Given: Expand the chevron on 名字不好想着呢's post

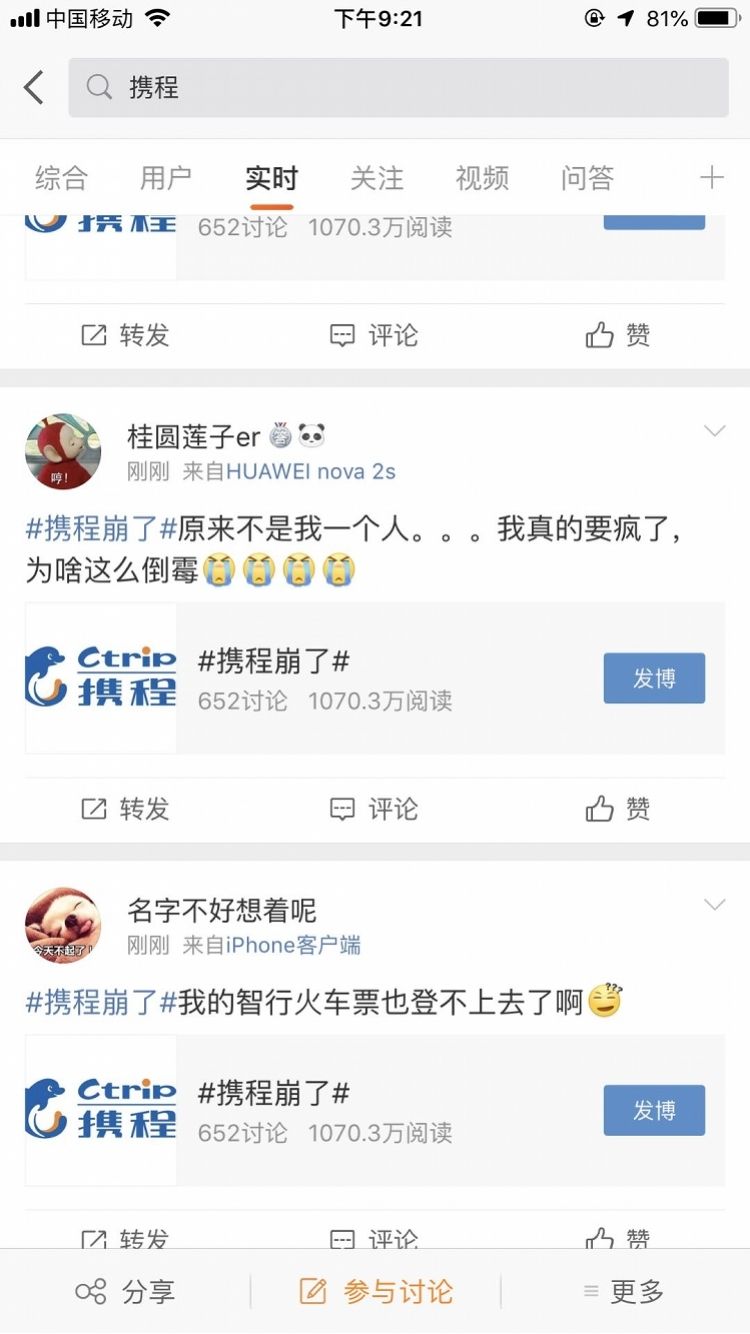Looking at the screenshot, I should (714, 905).
